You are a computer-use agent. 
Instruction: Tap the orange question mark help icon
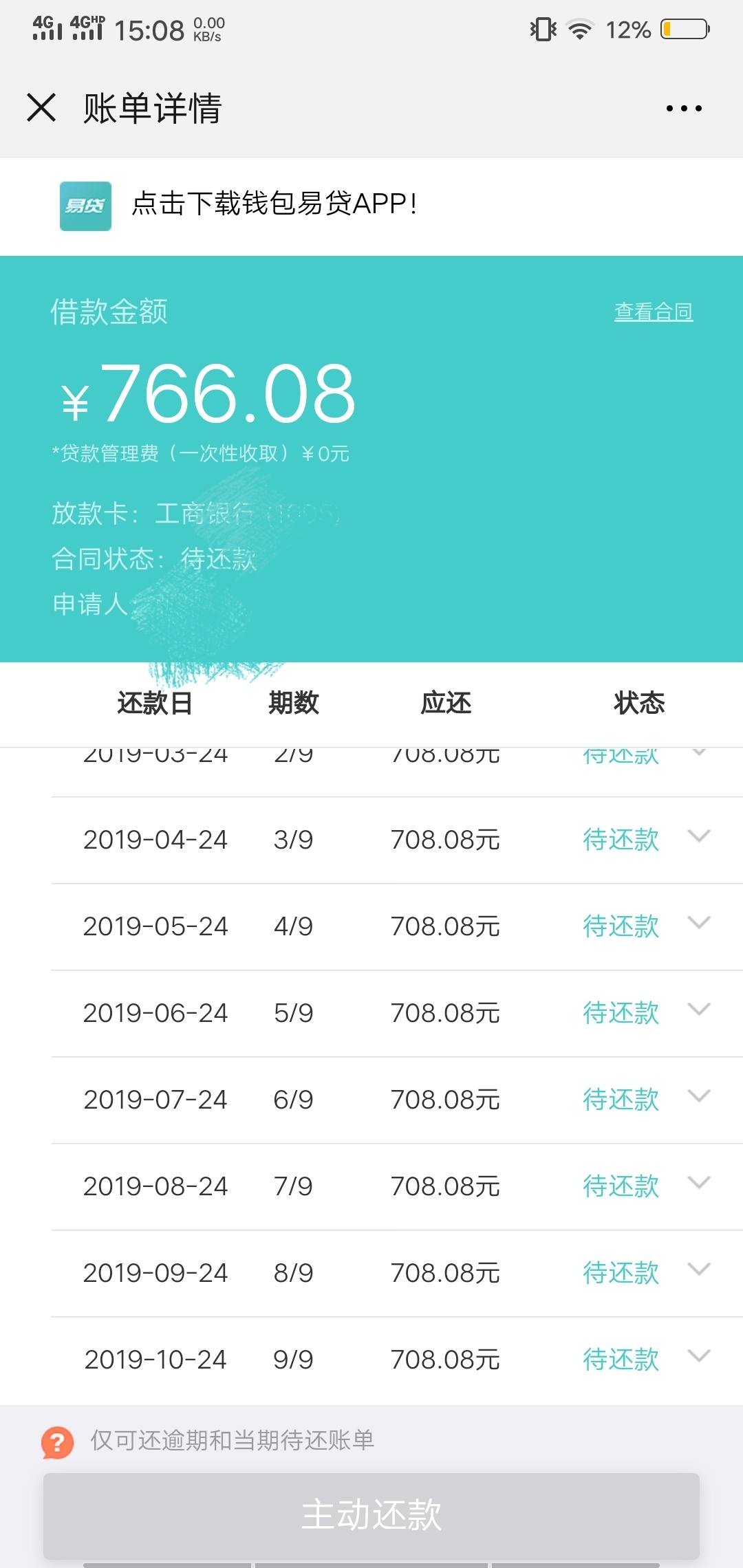point(58,1441)
